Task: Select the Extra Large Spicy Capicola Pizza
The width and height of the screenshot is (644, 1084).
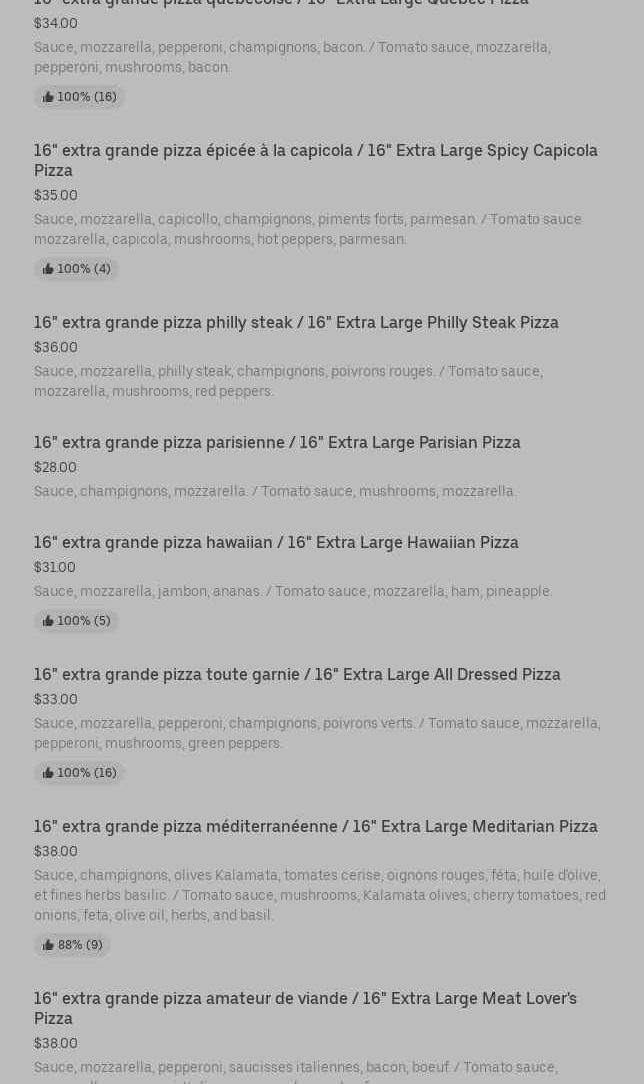Action: 316,160
